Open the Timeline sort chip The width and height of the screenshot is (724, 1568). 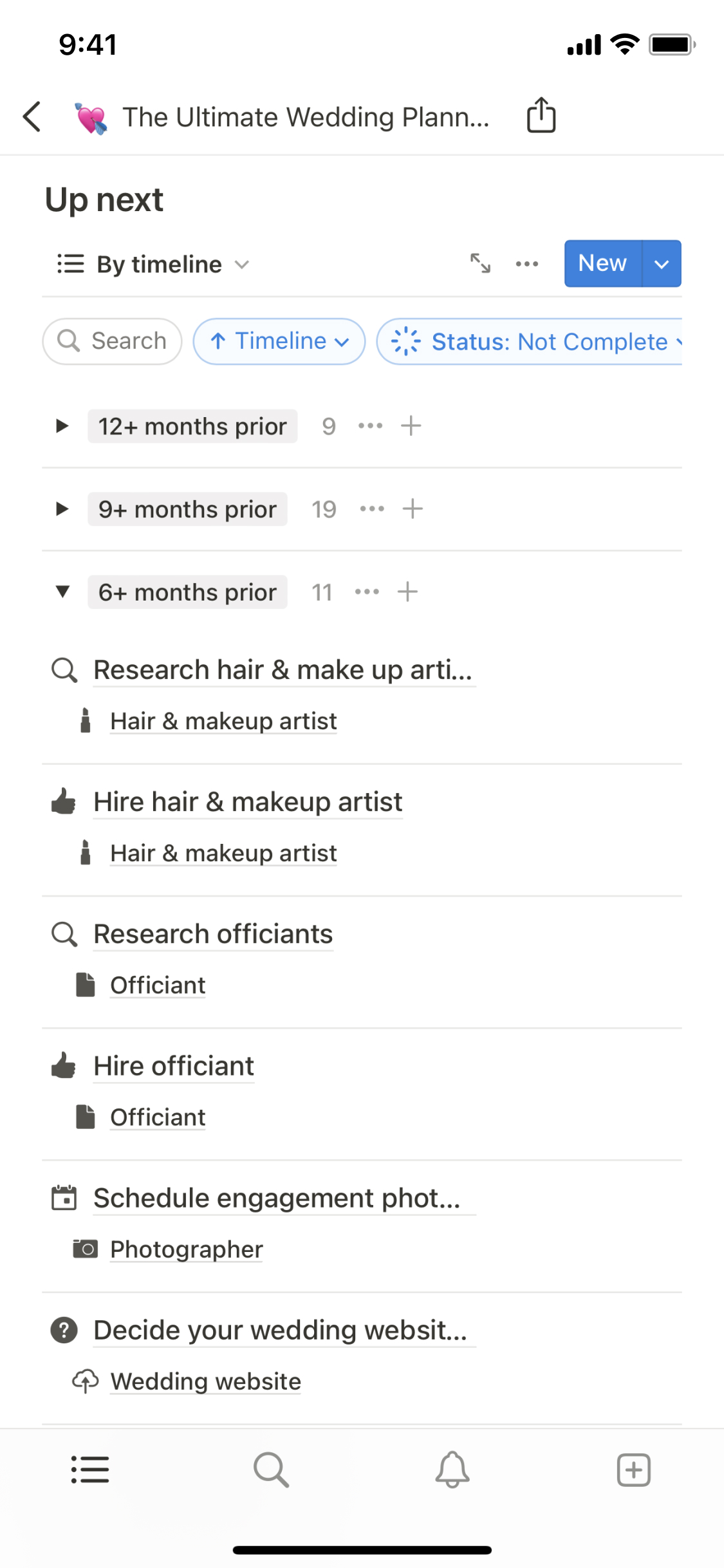(279, 341)
